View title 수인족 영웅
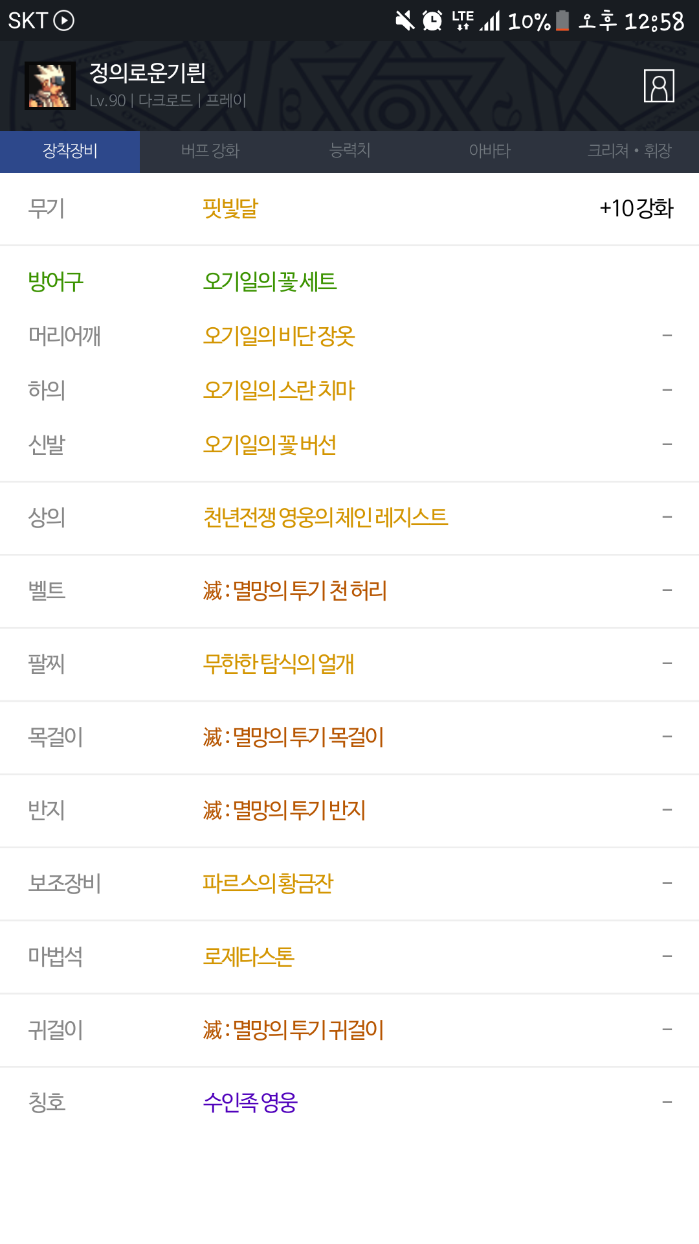This screenshot has width=699, height=1244. 250,1103
